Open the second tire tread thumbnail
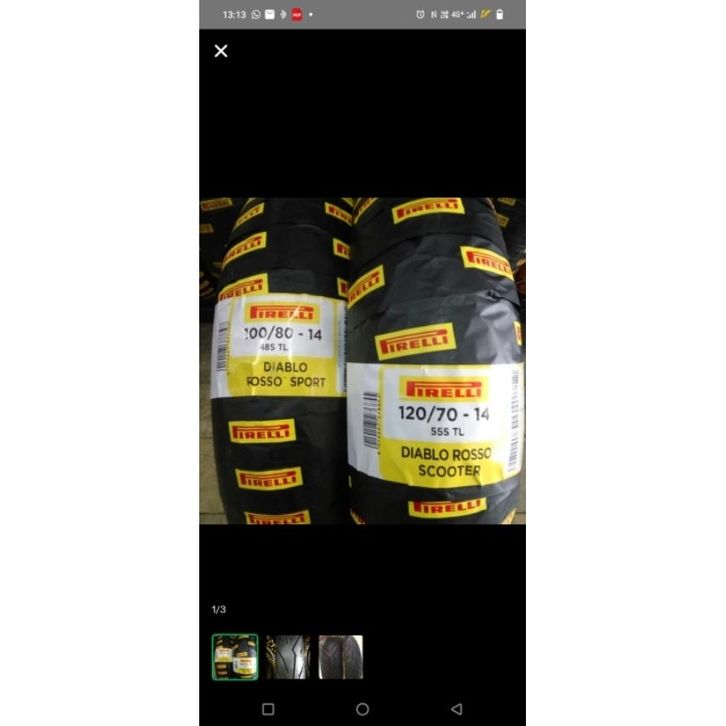This screenshot has width=726, height=726. (x=288, y=657)
